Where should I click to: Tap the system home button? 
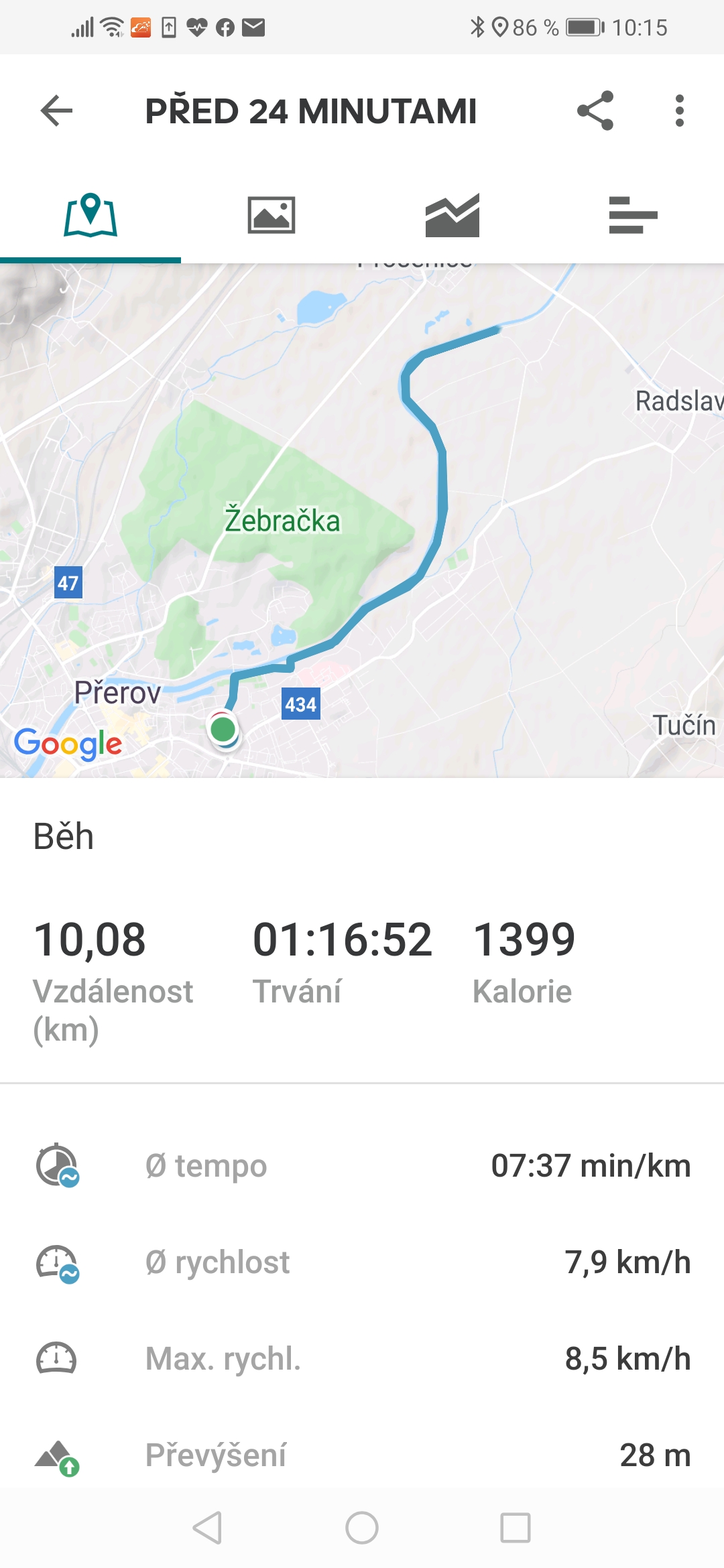coord(362,1528)
